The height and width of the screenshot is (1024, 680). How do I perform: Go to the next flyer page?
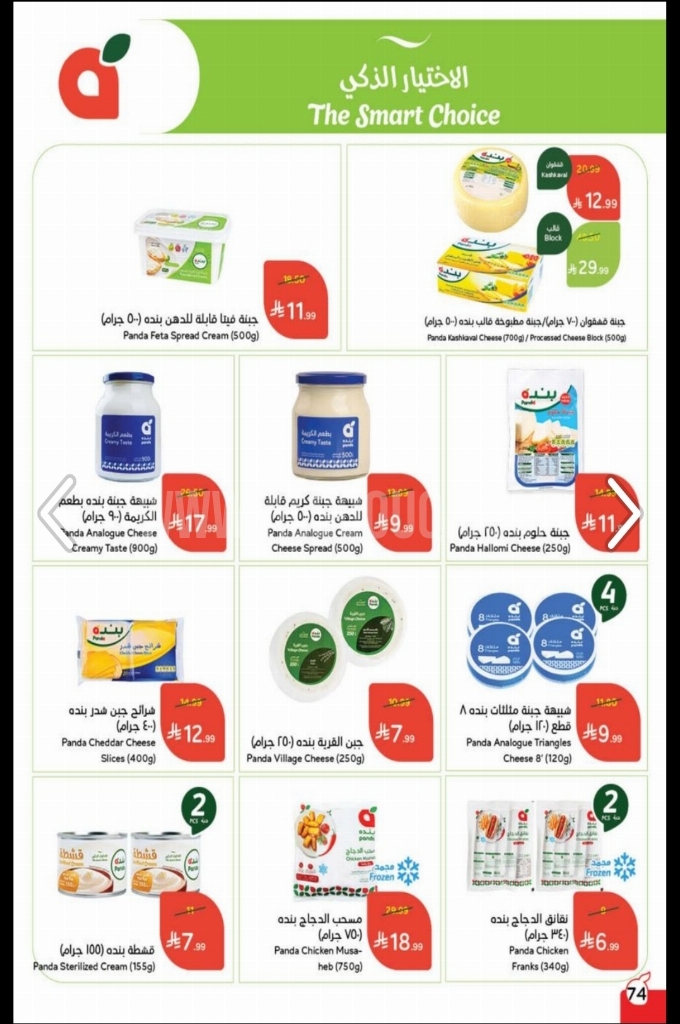pyautogui.click(x=624, y=513)
